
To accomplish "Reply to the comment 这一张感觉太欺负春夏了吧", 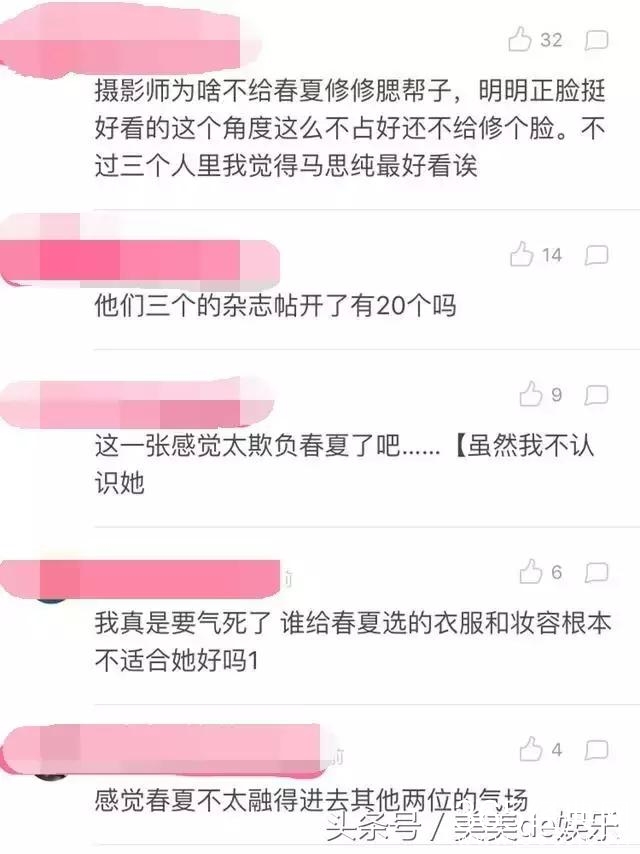I will [x=596, y=395].
